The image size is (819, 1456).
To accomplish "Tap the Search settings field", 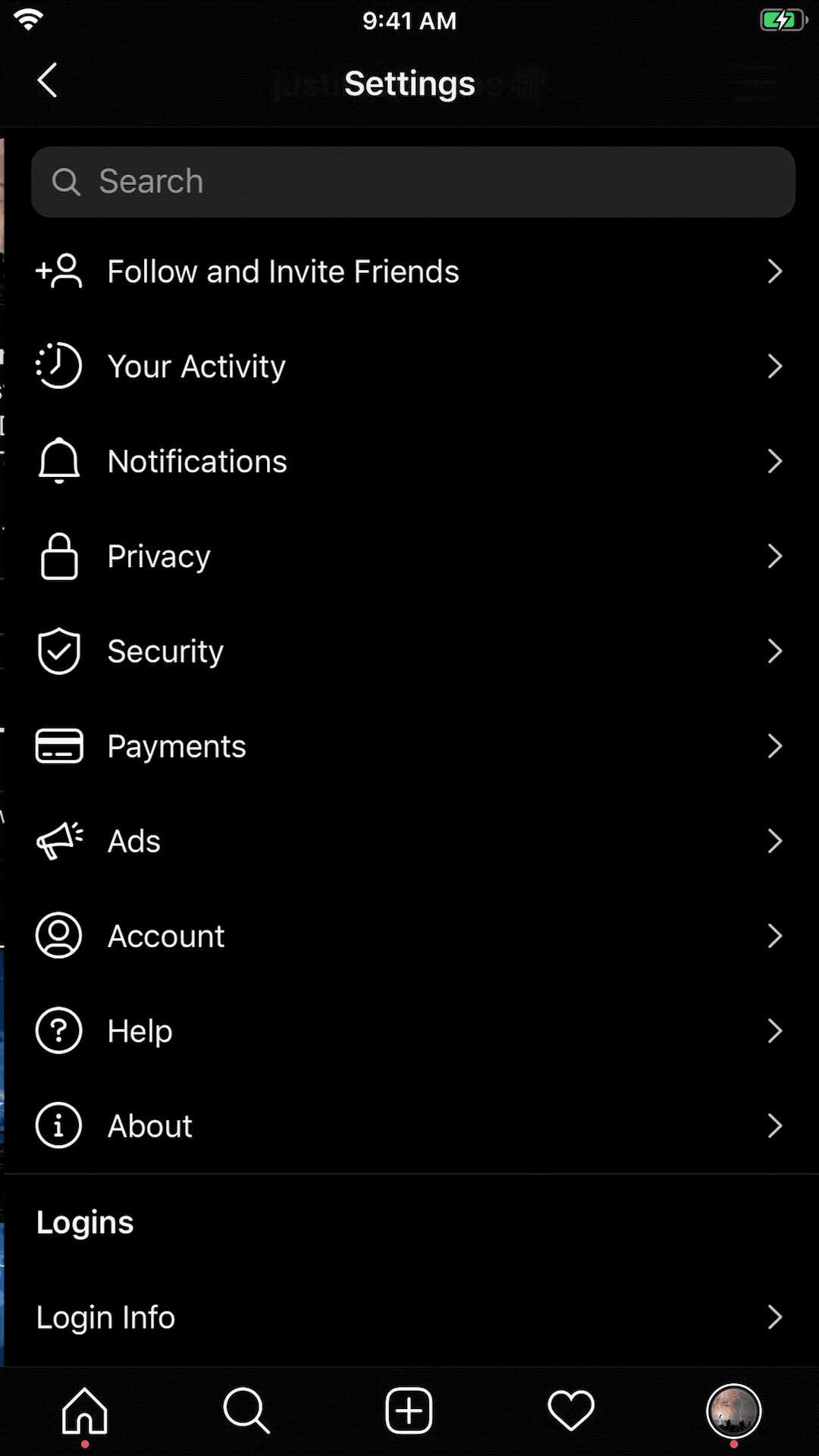I will (x=413, y=182).
